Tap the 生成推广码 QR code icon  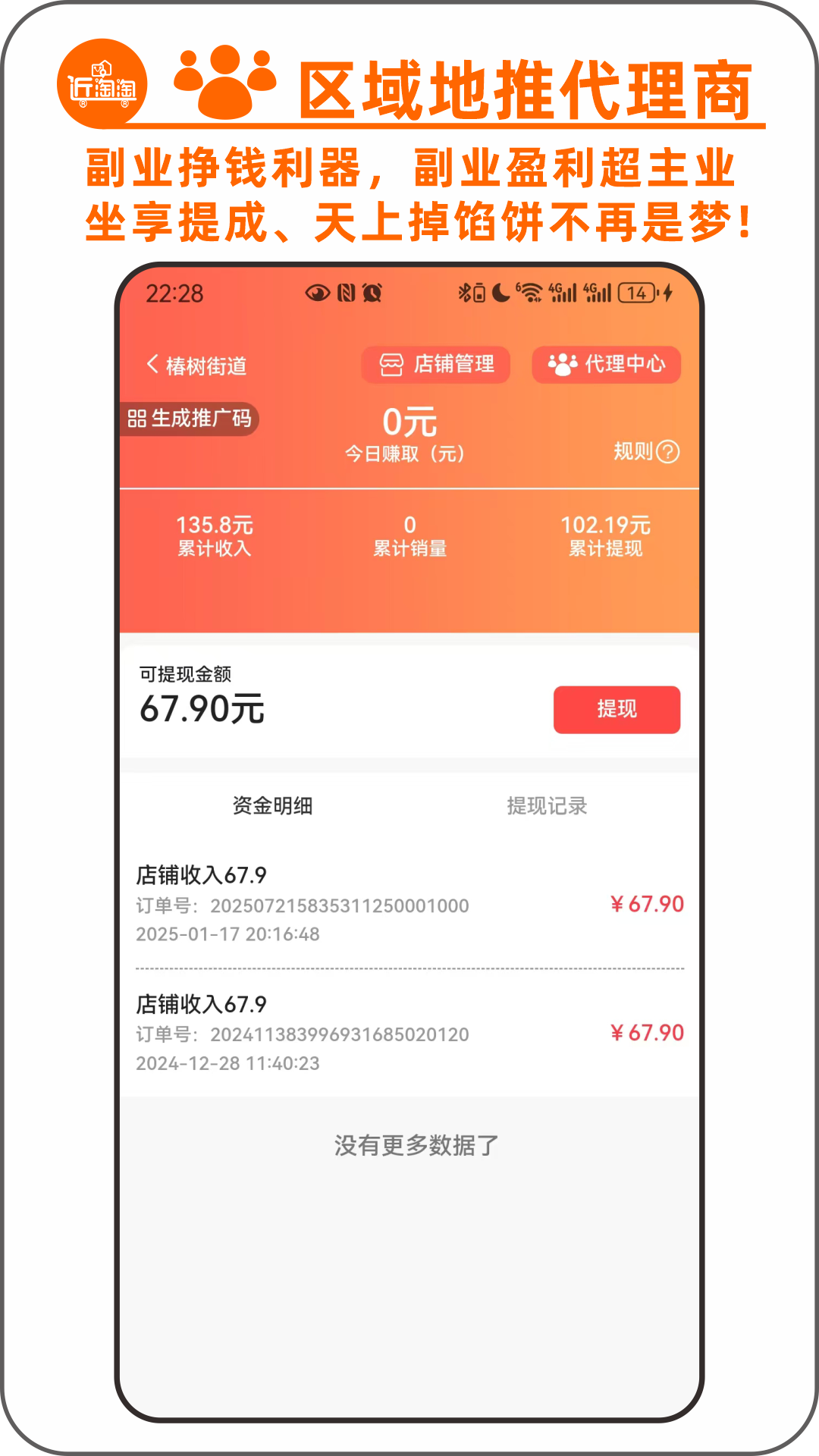coord(136,418)
